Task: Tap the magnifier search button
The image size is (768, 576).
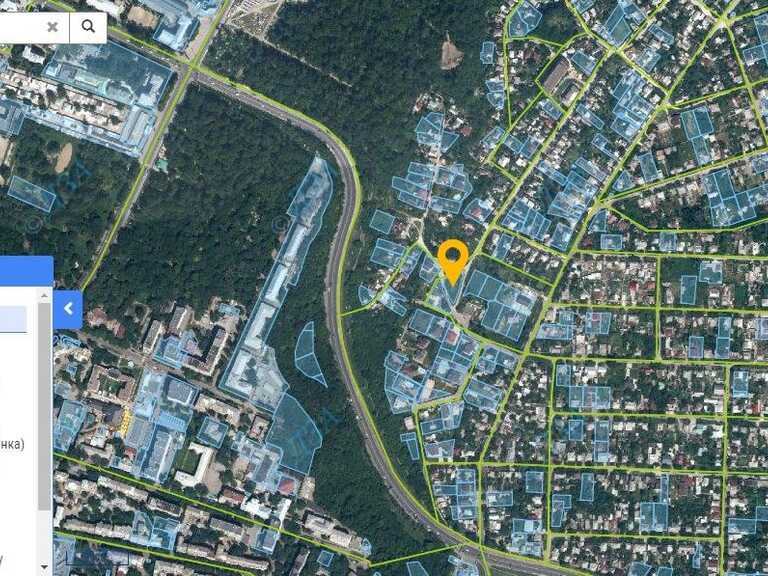Action: click(88, 27)
